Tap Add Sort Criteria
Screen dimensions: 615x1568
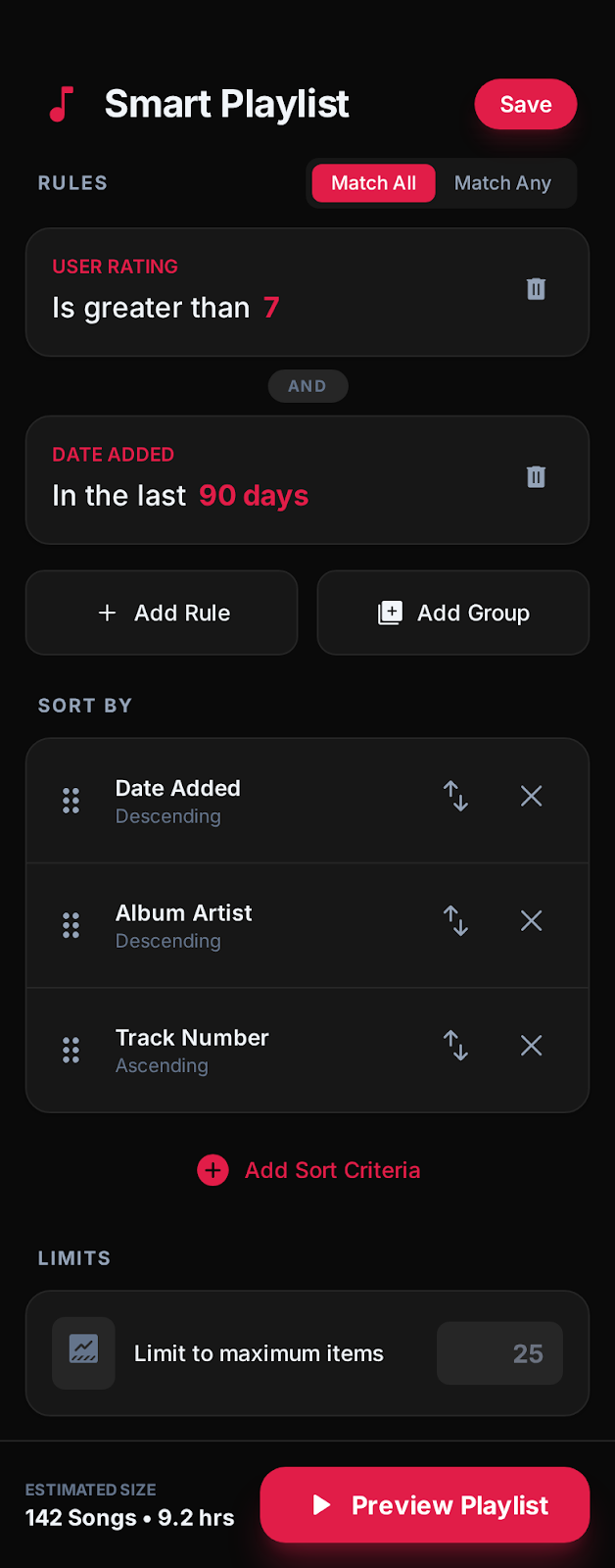(308, 1170)
